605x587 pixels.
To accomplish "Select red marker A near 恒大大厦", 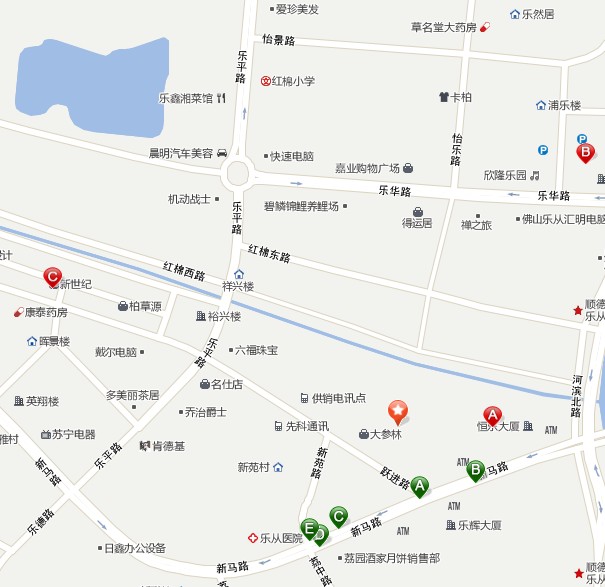I will 492,415.
